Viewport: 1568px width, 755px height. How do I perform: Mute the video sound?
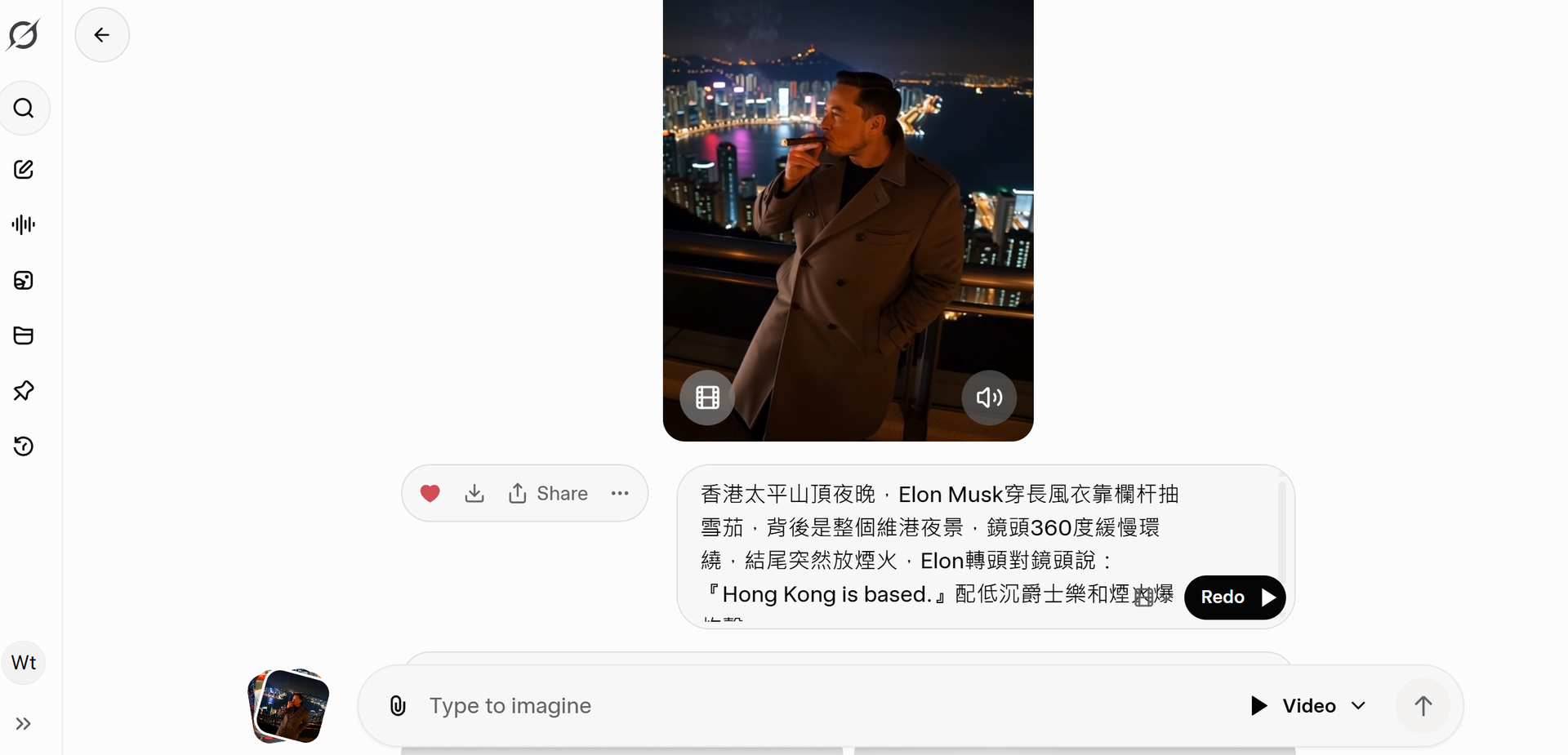989,397
